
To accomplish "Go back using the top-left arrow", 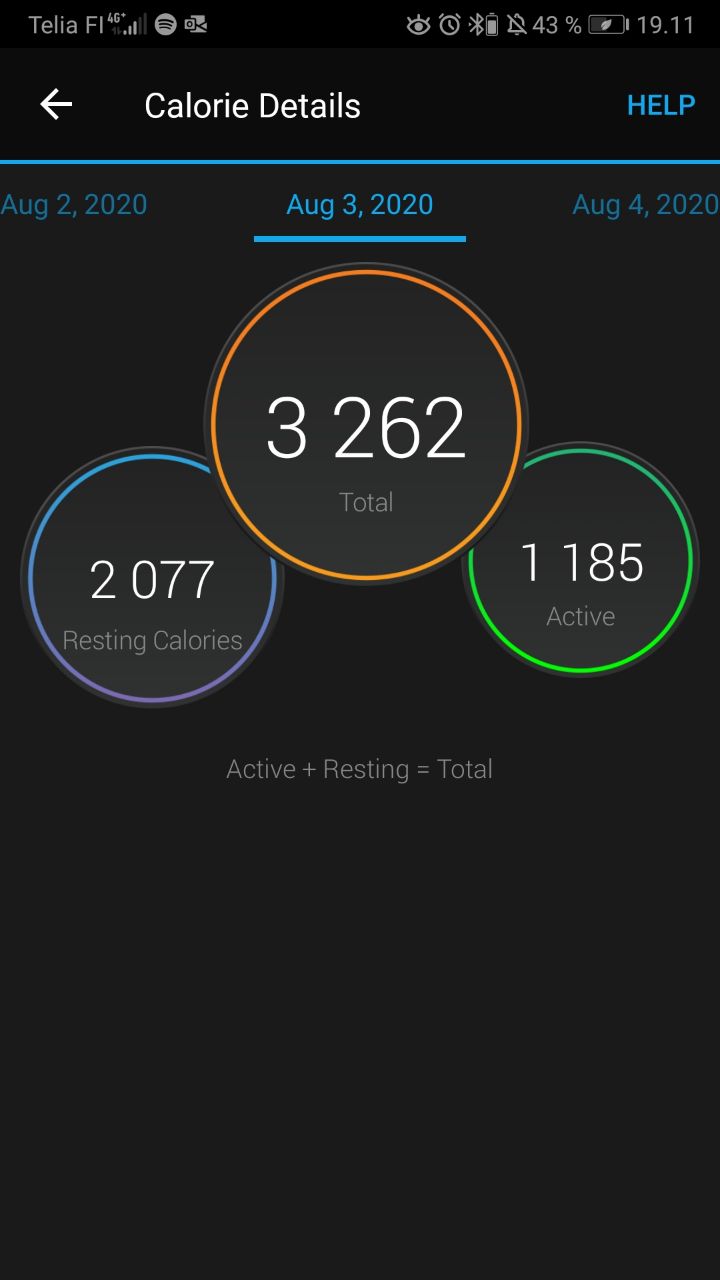I will 56,105.
